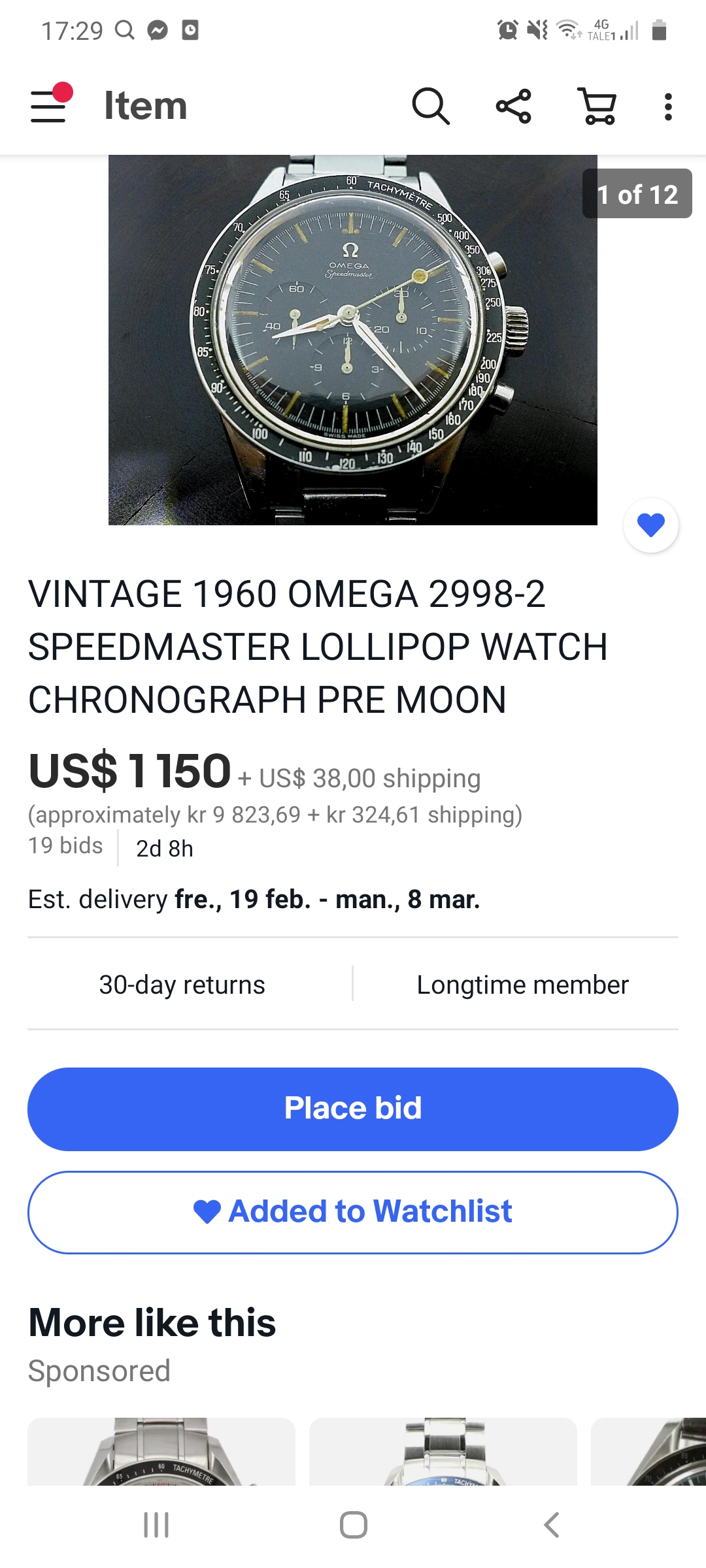View the main watch photo full screen
Viewport: 706px width, 1568px height.
pyautogui.click(x=353, y=340)
